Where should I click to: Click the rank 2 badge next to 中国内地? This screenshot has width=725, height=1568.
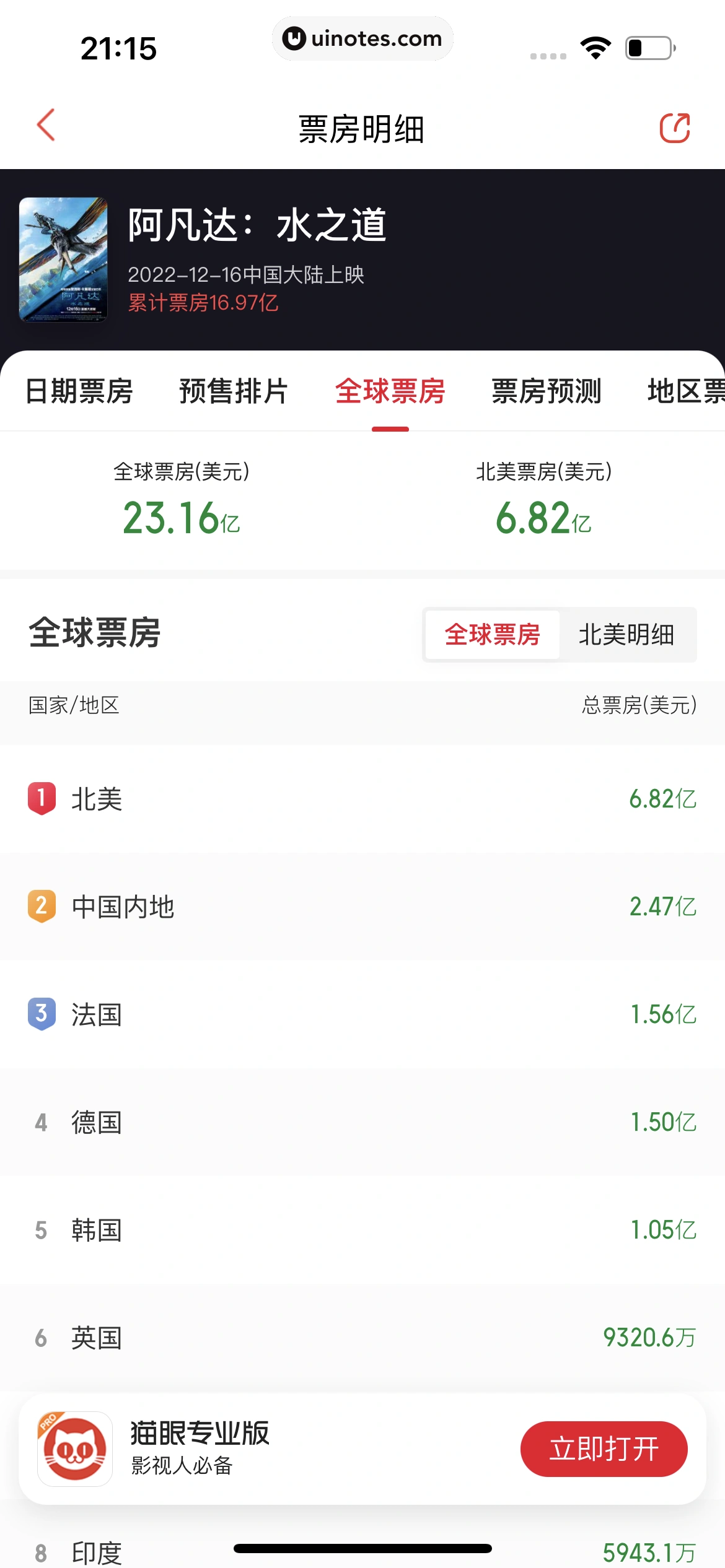40,907
